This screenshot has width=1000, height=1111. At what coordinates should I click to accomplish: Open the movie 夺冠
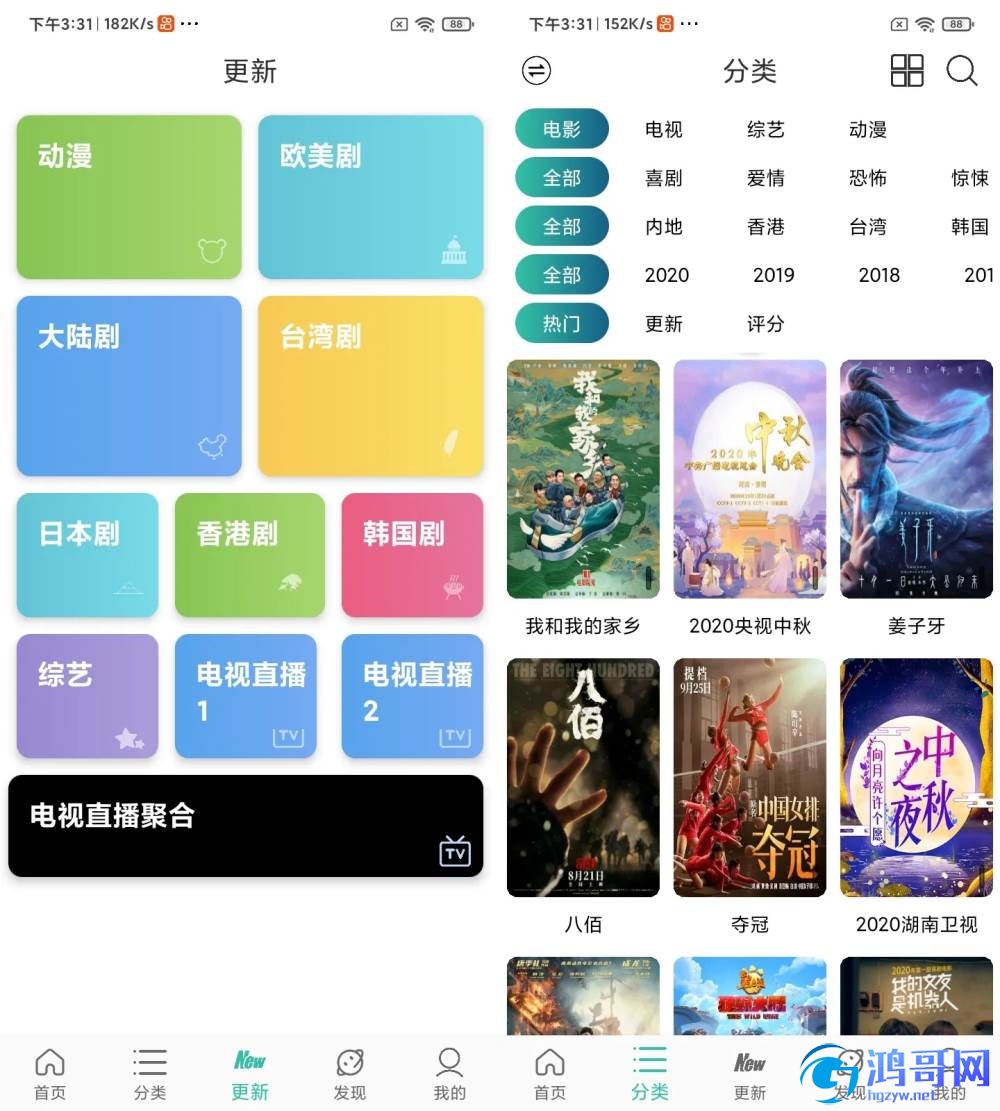[749, 778]
